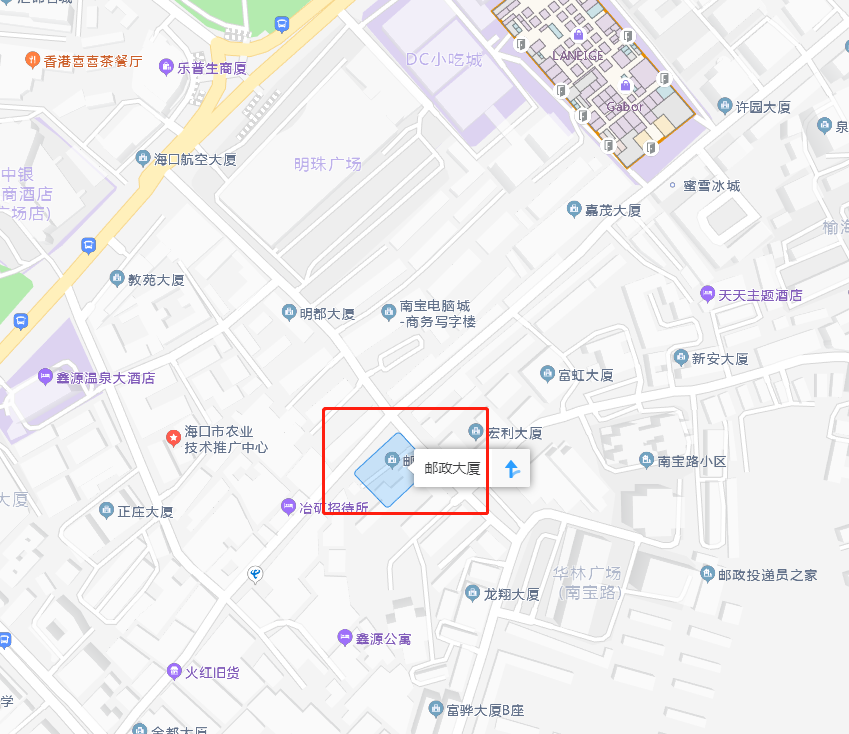Image resolution: width=849 pixels, height=734 pixels.
Task: Select the 冶矿招待所 marker
Action: [x=289, y=507]
